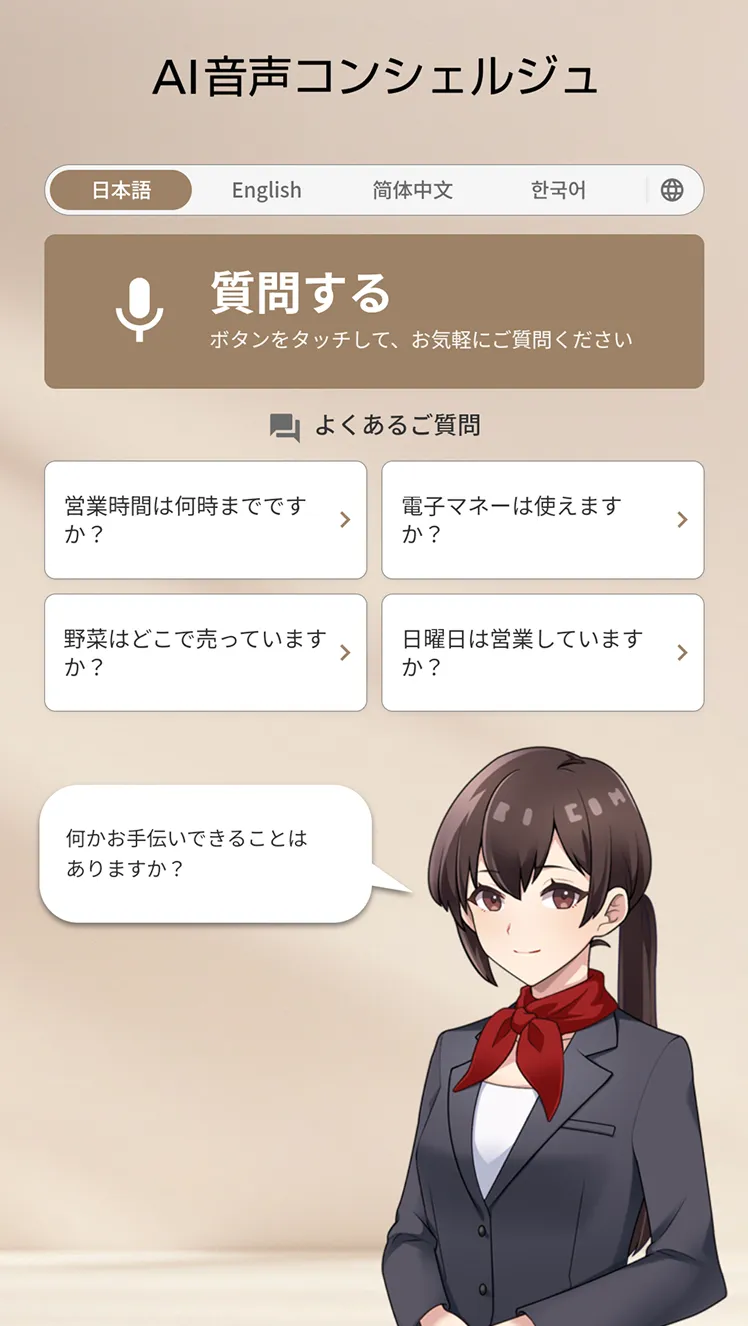The width and height of the screenshot is (748, 1326).
Task: Switch language to English
Action: 266,190
